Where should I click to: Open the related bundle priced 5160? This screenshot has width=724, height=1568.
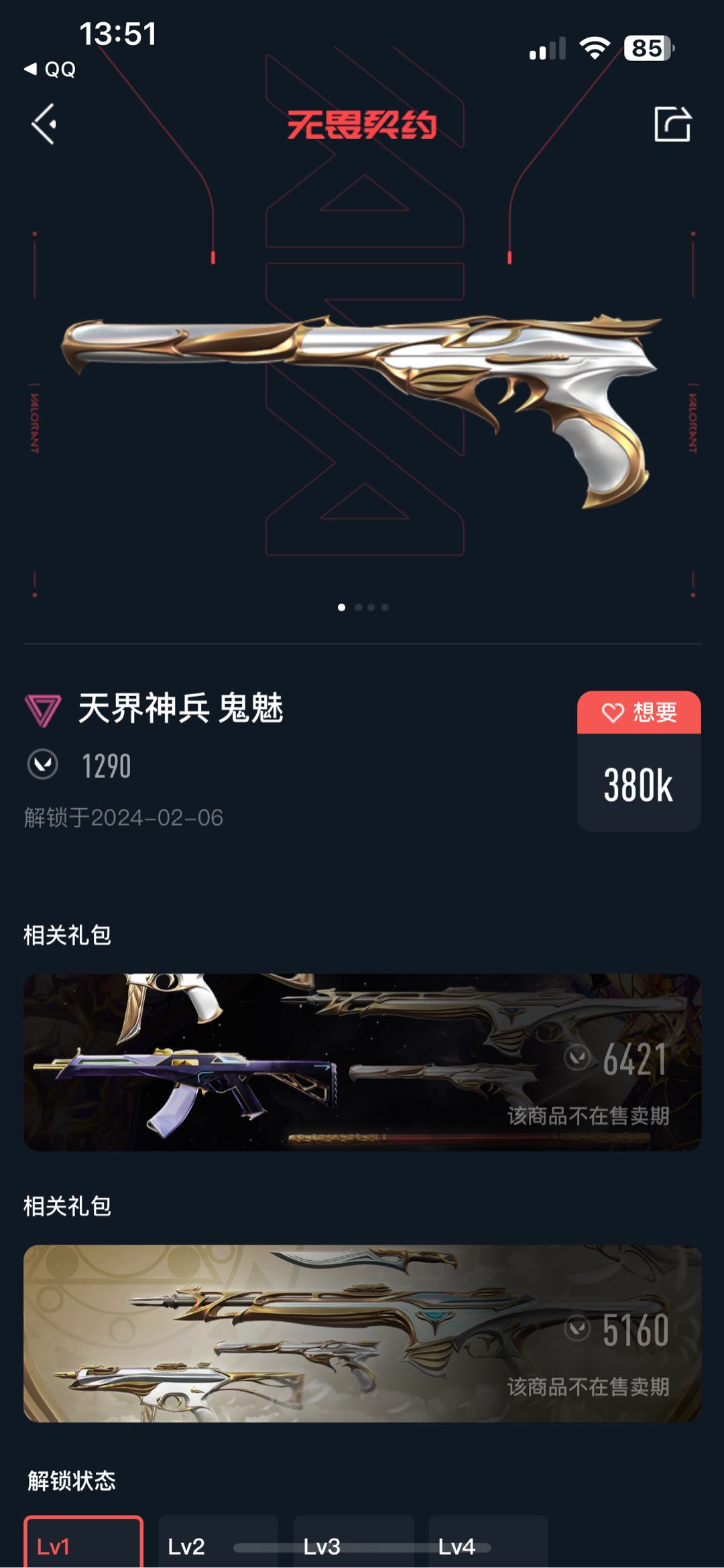pos(362,1333)
